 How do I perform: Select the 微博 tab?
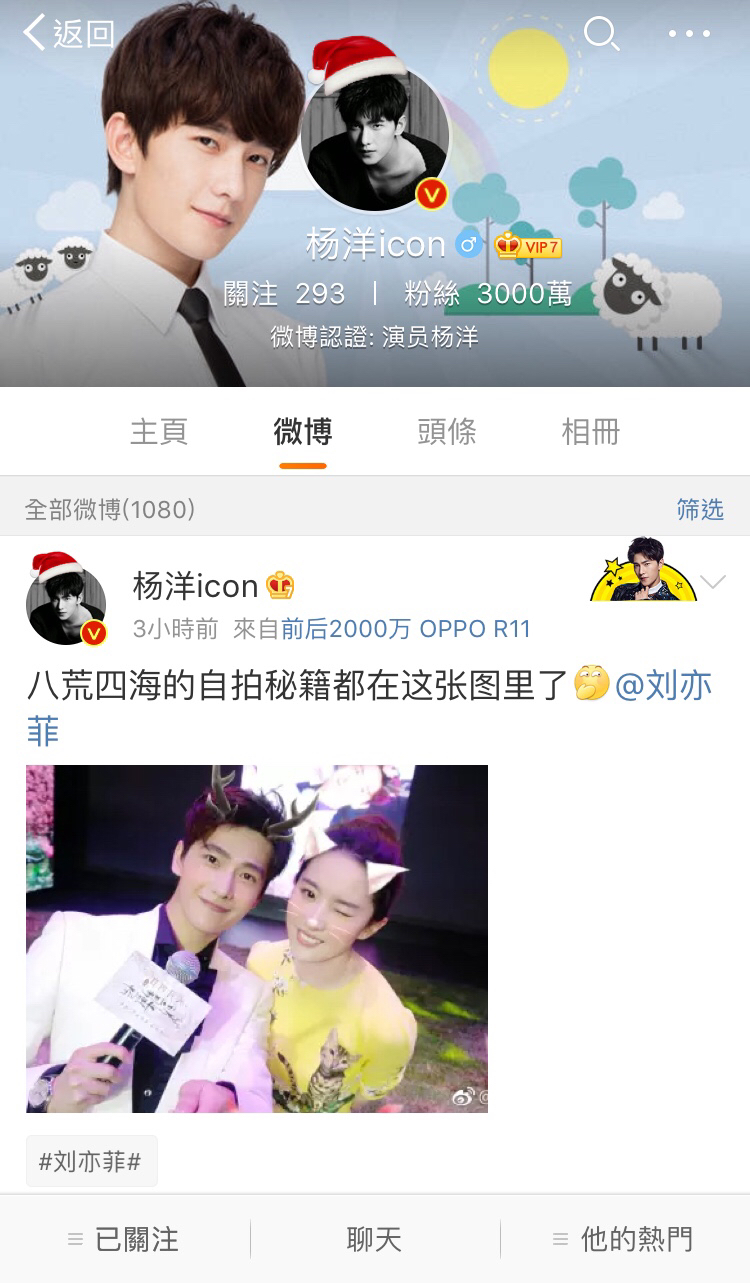tap(303, 432)
